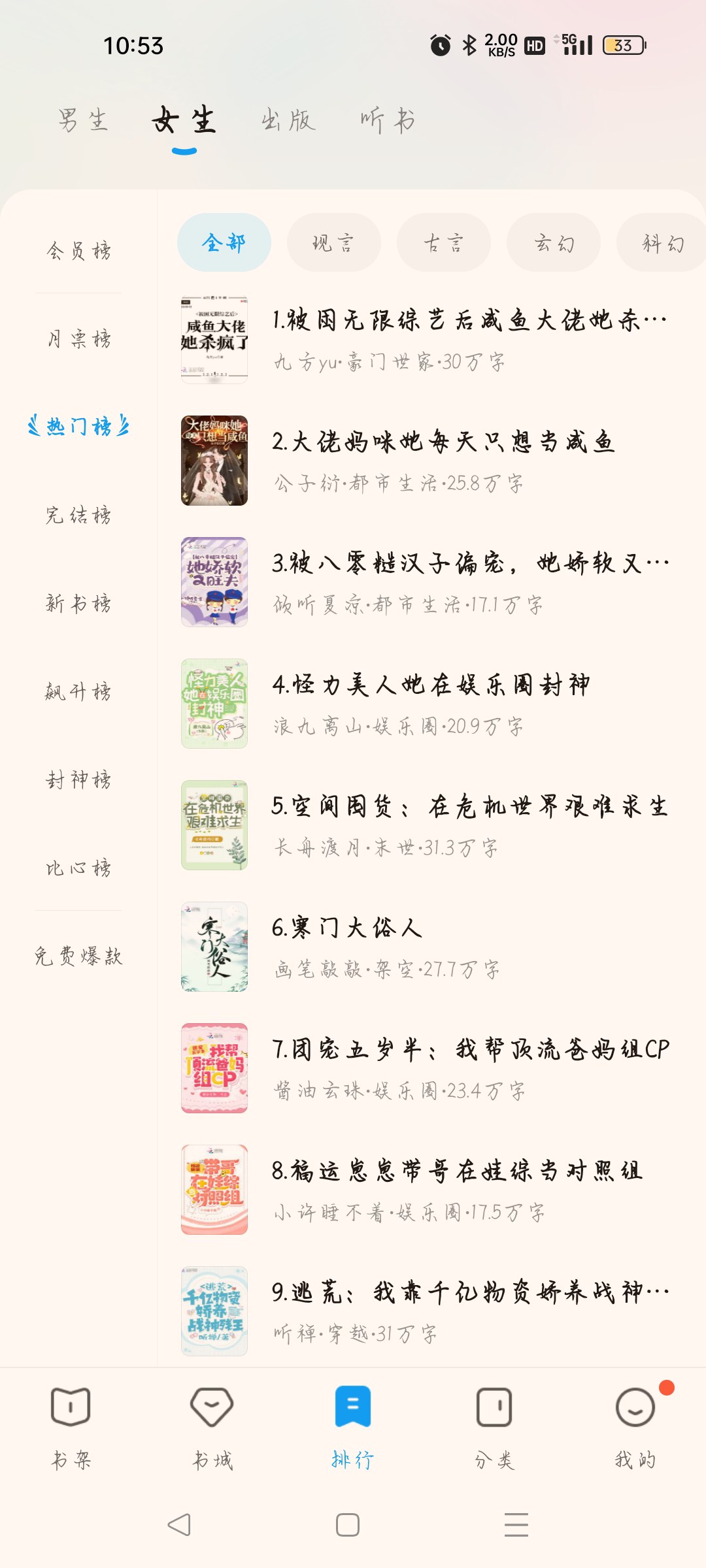Open the 出版 top tab

(x=288, y=120)
